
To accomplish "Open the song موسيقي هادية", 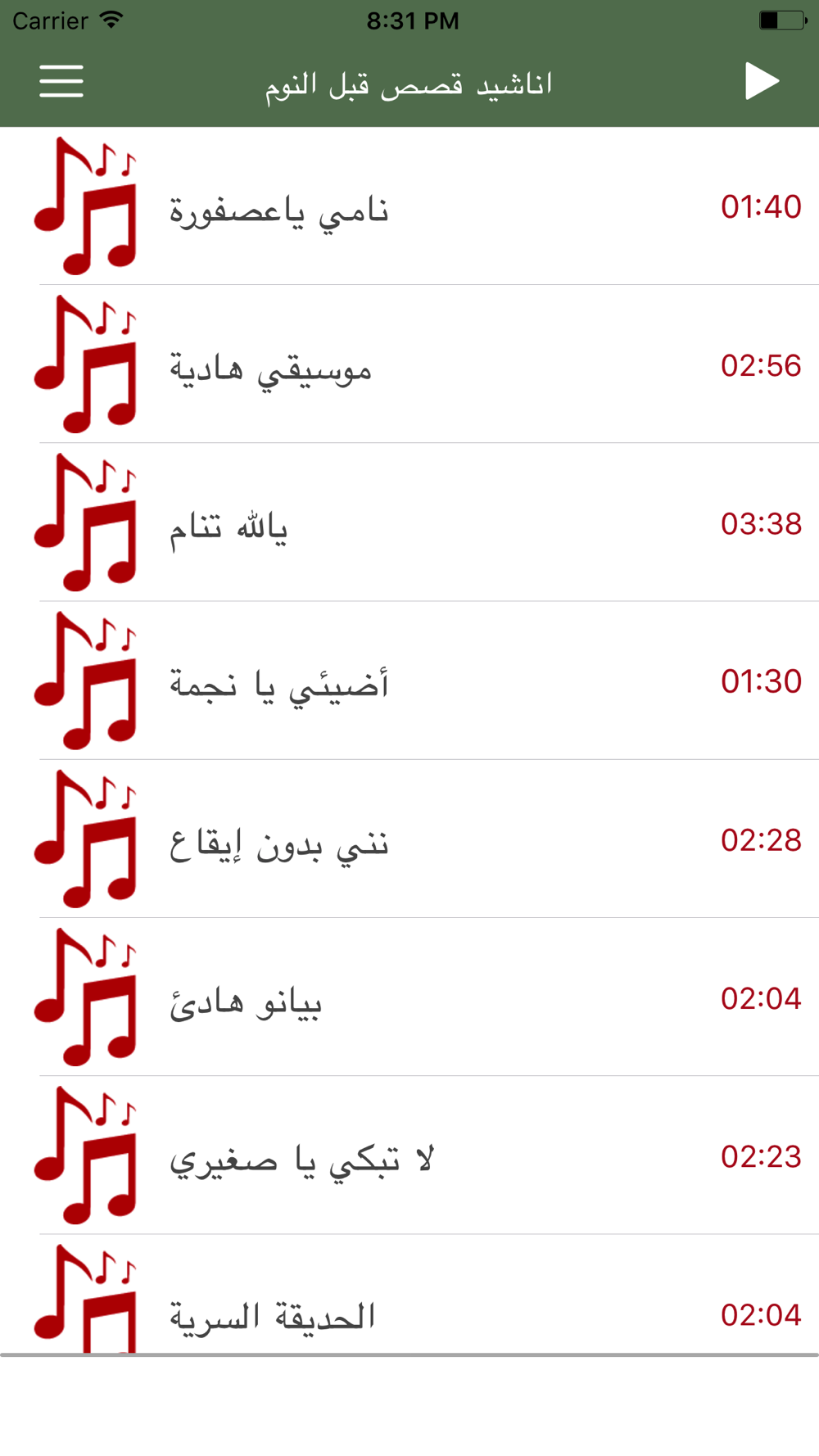I will 409,364.
